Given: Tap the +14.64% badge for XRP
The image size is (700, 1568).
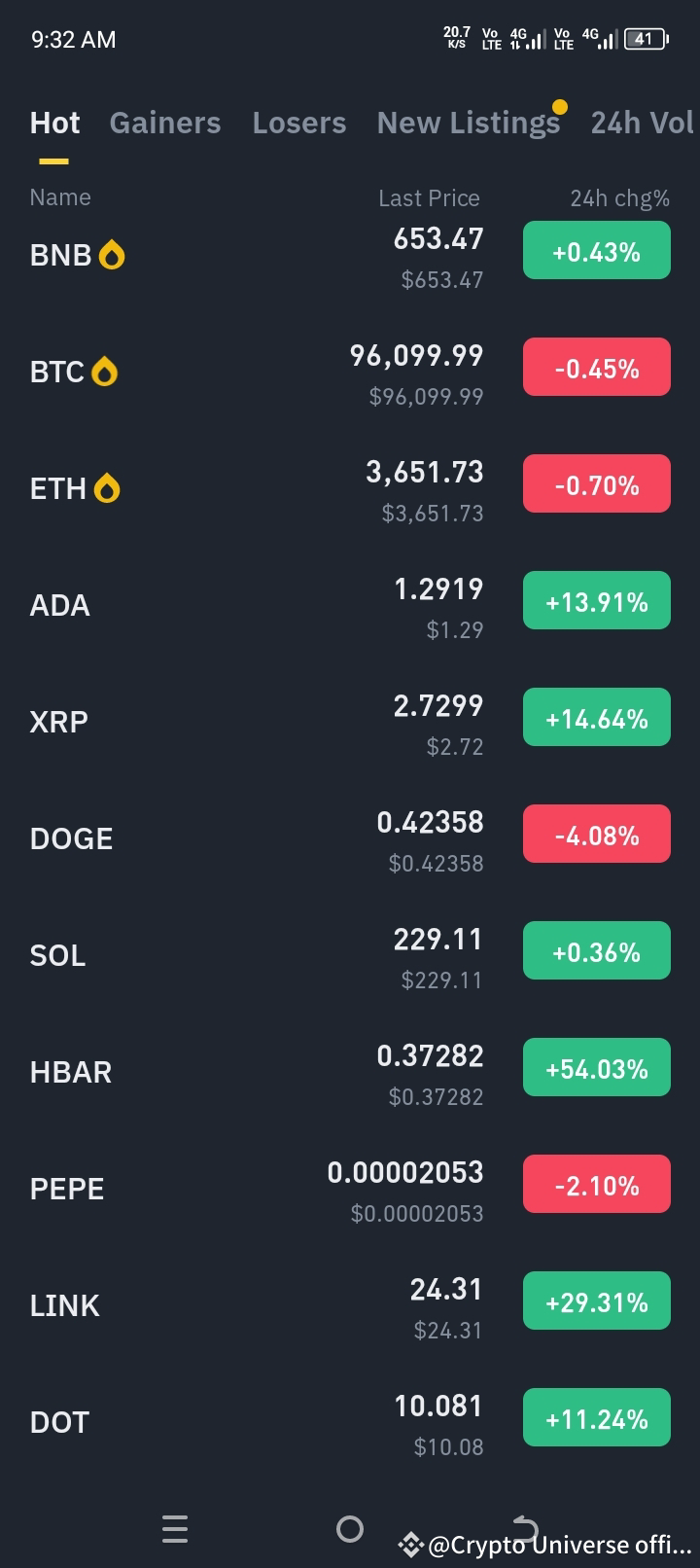Looking at the screenshot, I should pyautogui.click(x=596, y=717).
